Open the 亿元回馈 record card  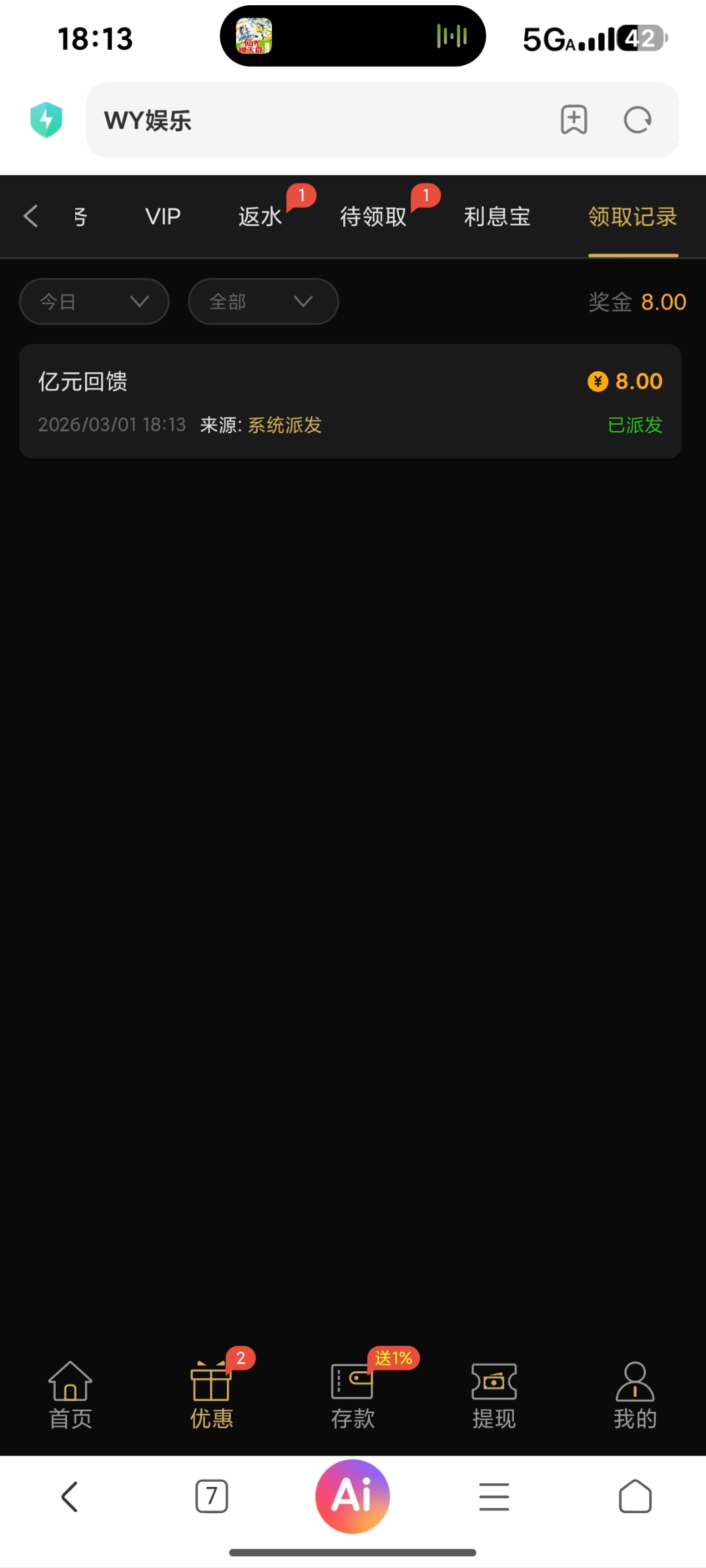tap(350, 401)
